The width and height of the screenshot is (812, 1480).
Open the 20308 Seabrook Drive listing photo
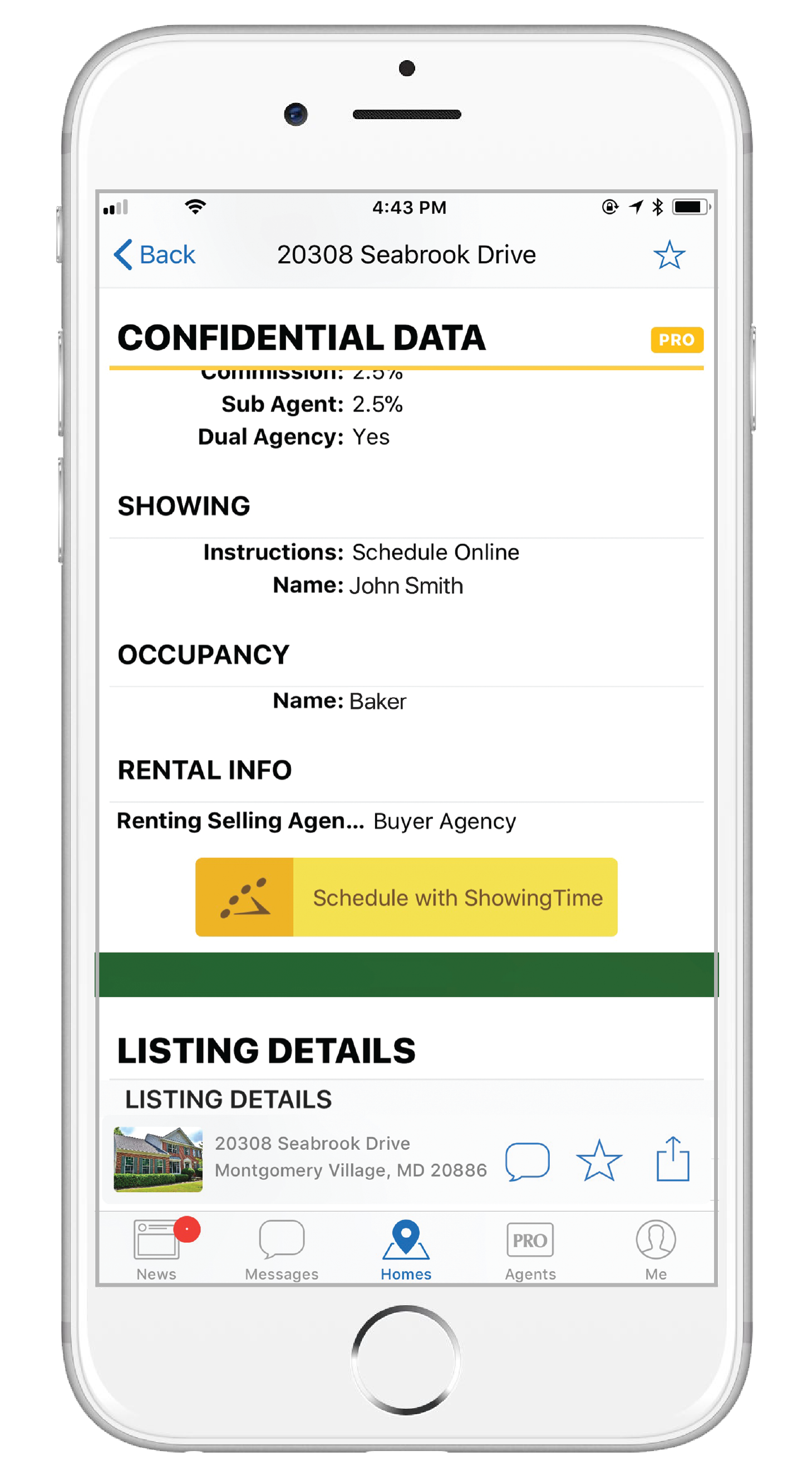pos(158,1159)
